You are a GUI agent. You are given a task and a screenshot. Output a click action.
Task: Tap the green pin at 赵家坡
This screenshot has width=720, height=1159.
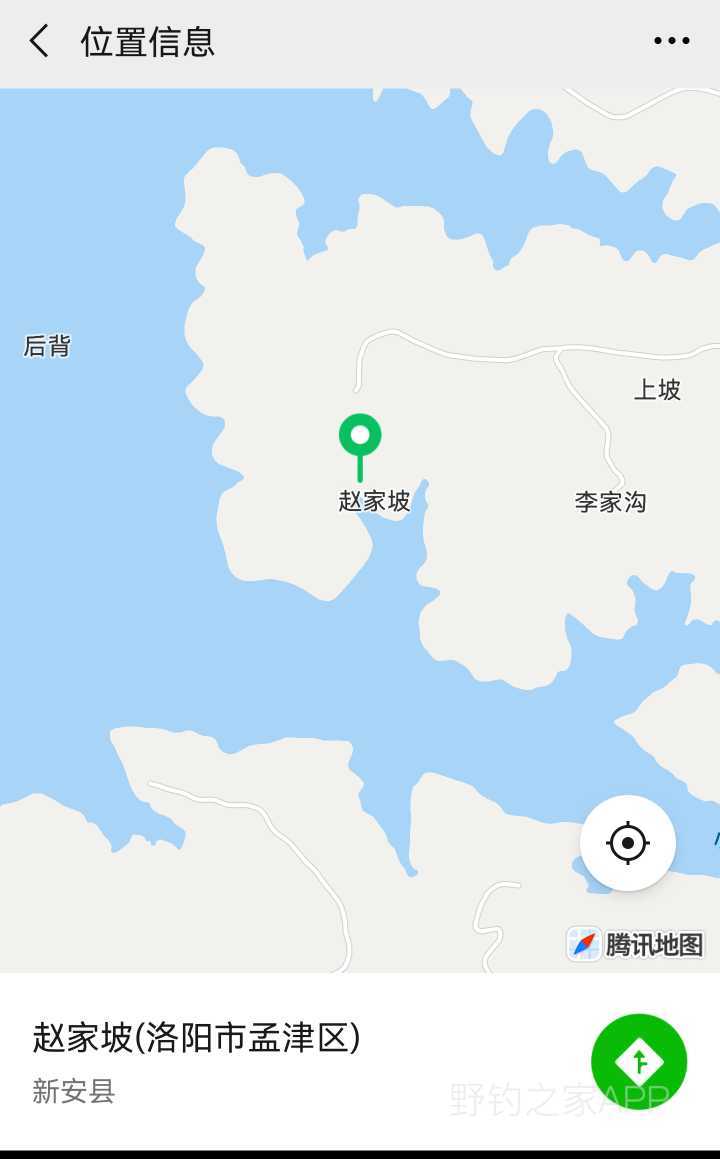pos(360,437)
